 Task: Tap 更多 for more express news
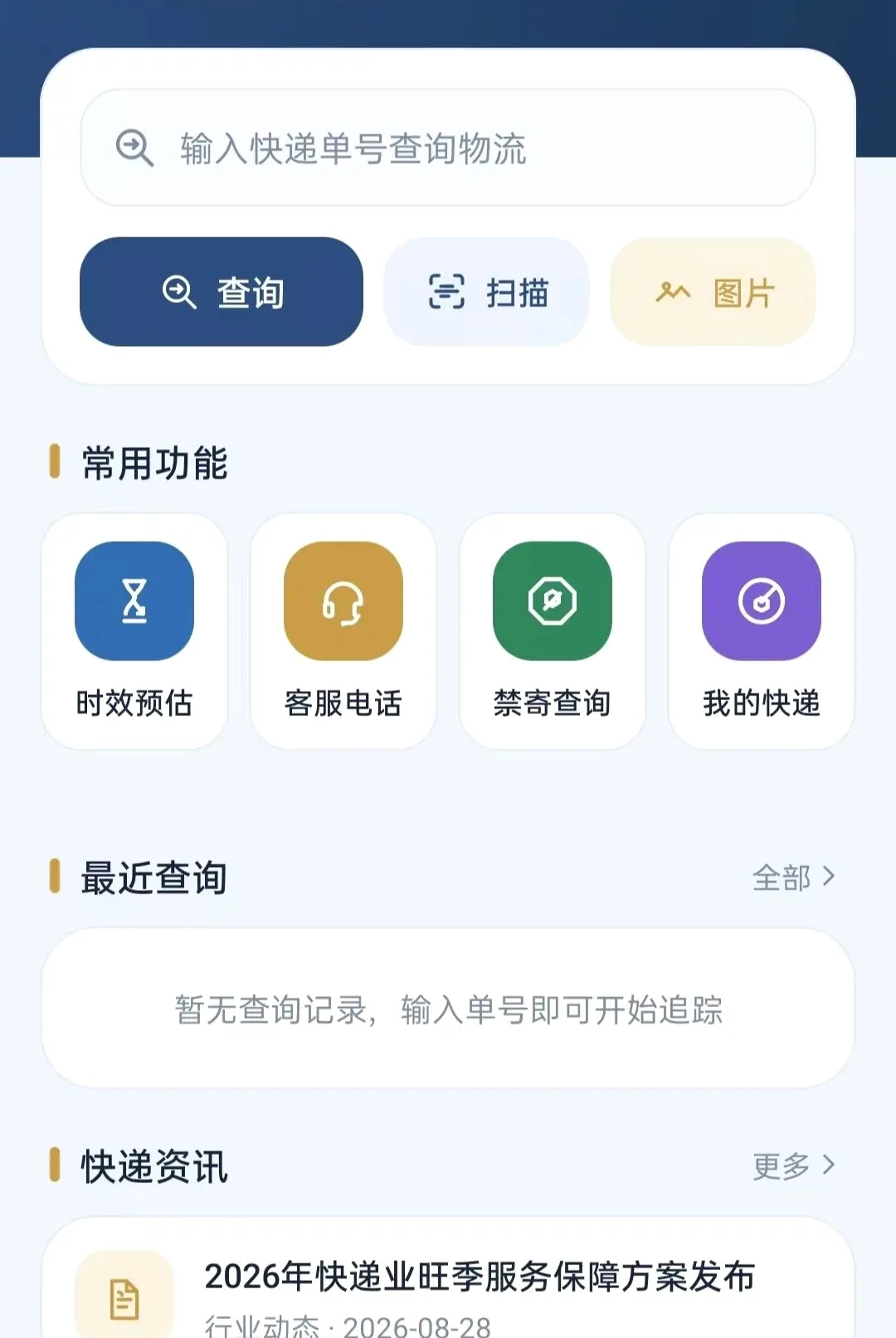point(794,1165)
